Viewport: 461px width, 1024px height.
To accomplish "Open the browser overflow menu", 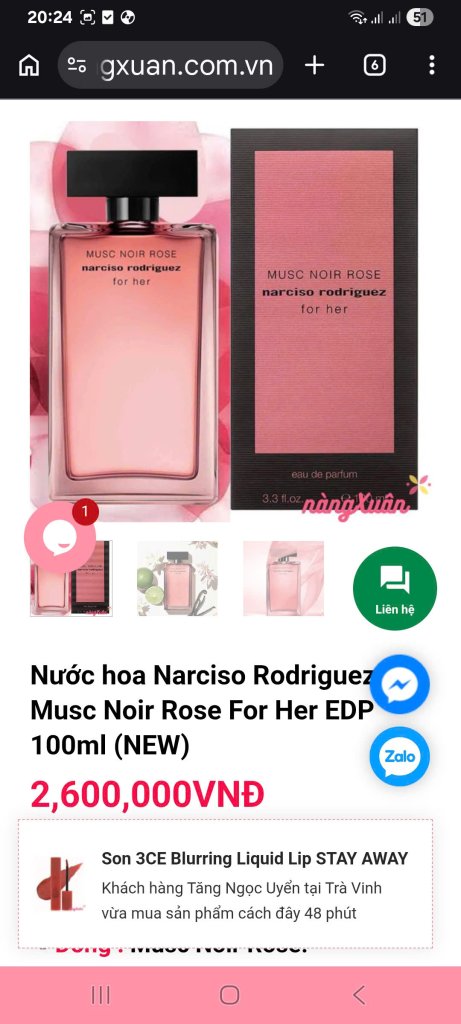I will pyautogui.click(x=432, y=65).
